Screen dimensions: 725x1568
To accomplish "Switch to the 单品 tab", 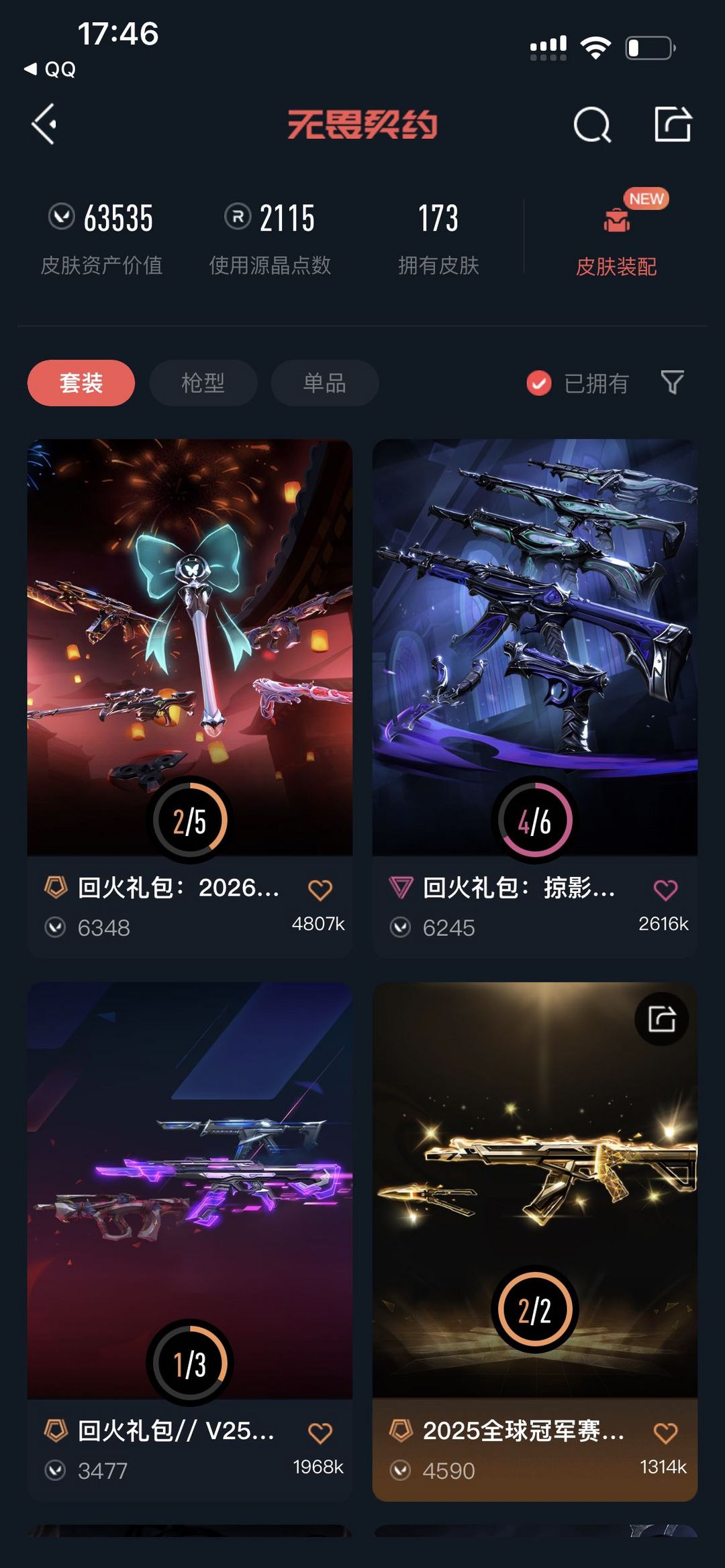I will coord(324,383).
